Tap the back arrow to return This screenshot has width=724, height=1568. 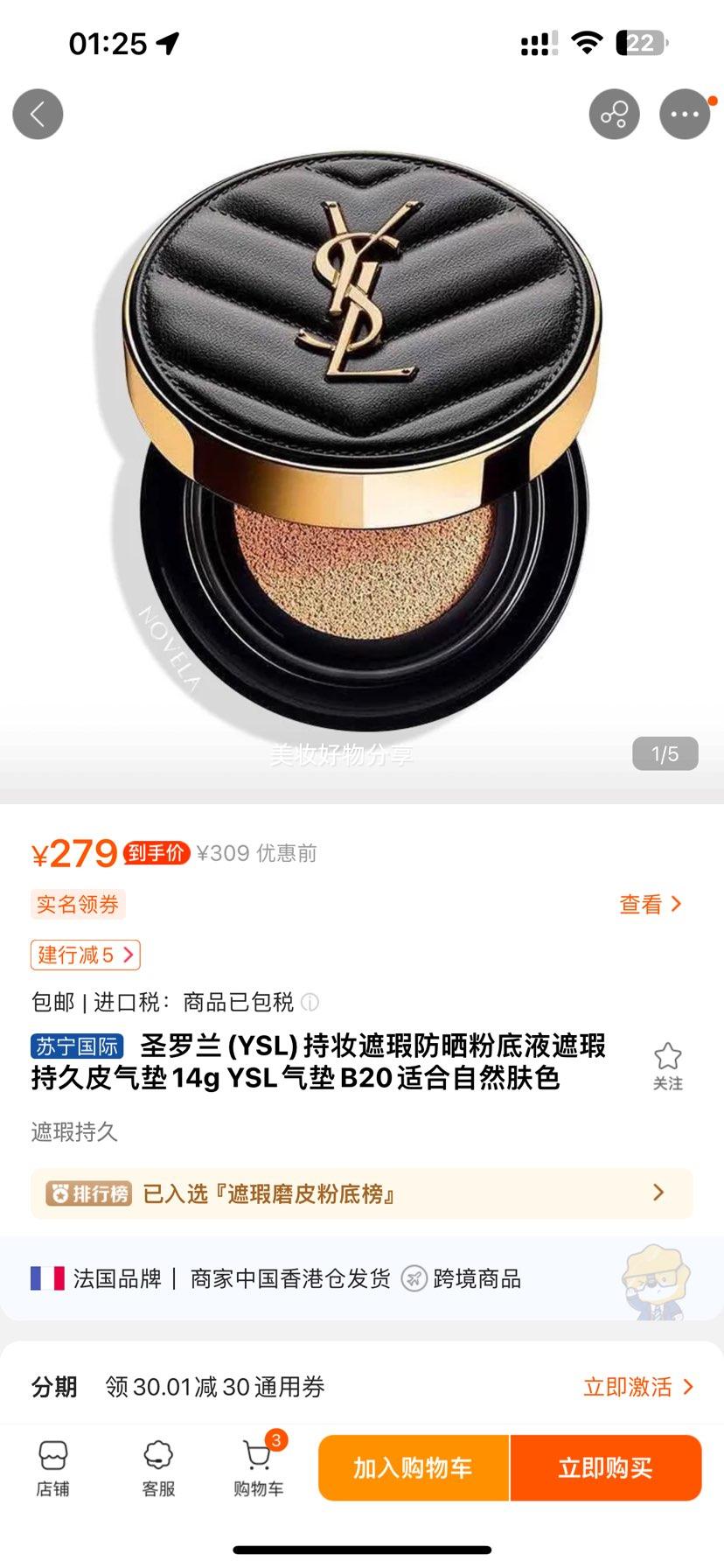(x=38, y=114)
